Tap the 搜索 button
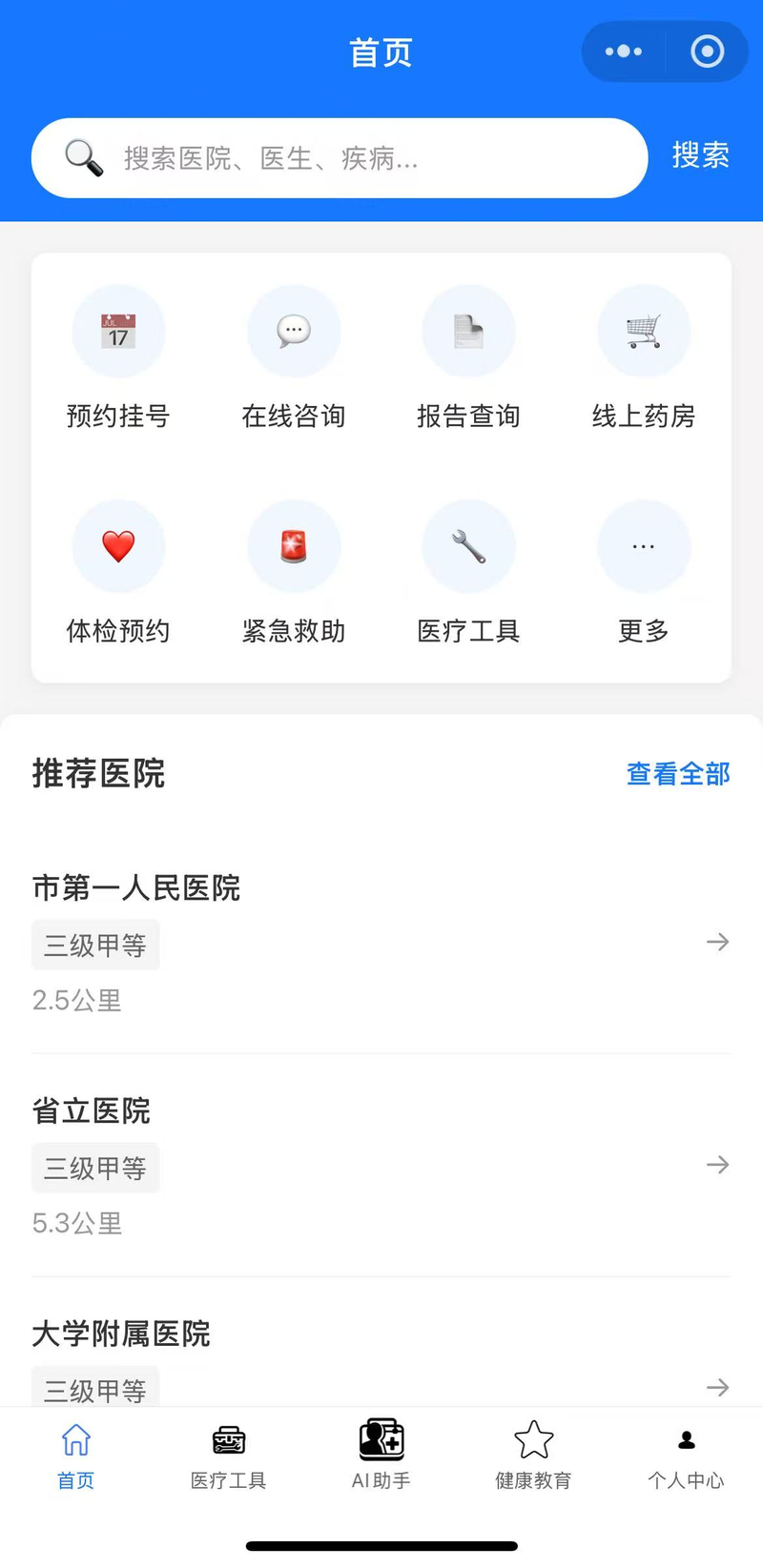 coord(700,155)
